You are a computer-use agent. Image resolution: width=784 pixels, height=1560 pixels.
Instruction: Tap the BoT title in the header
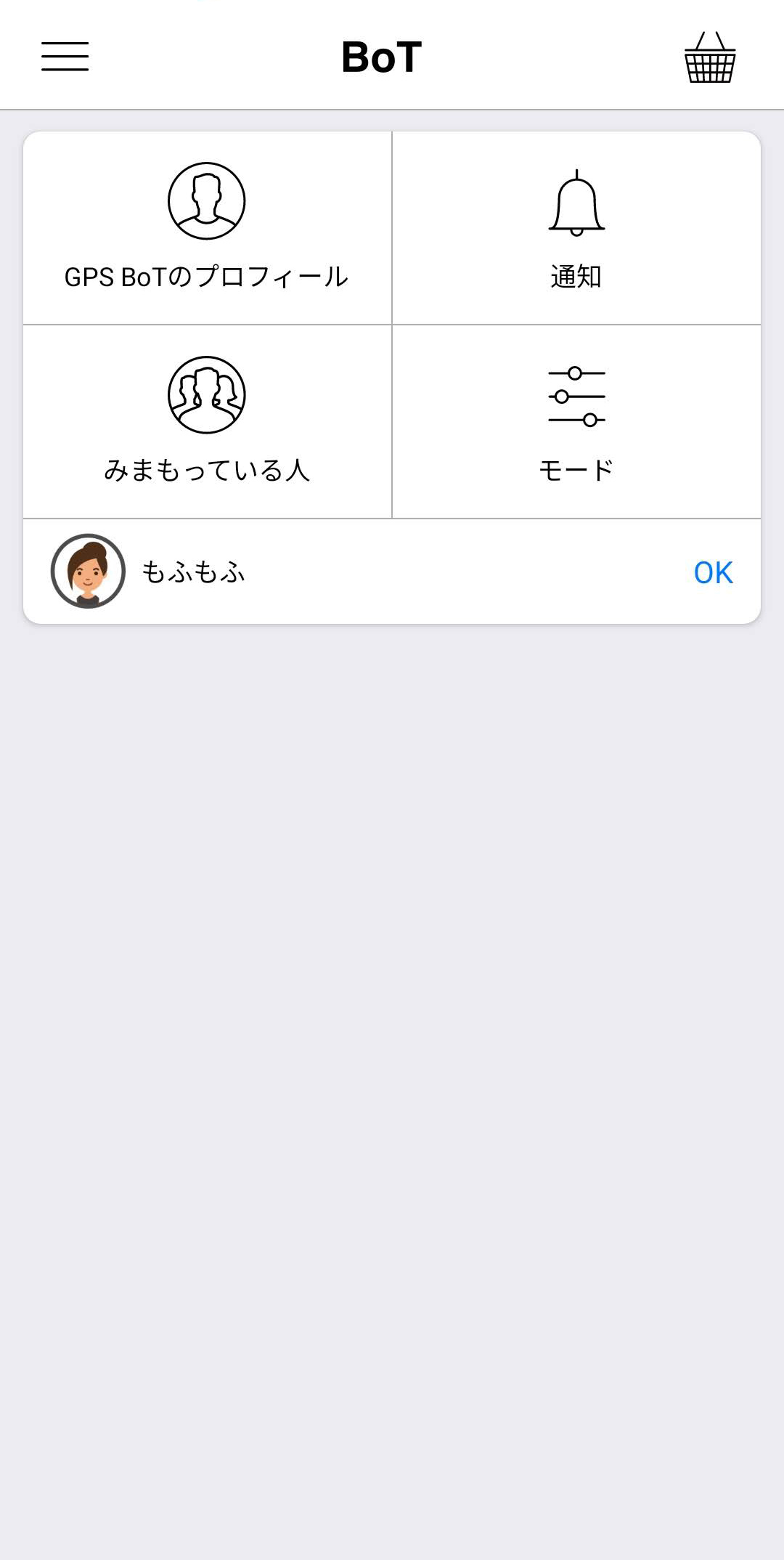381,57
